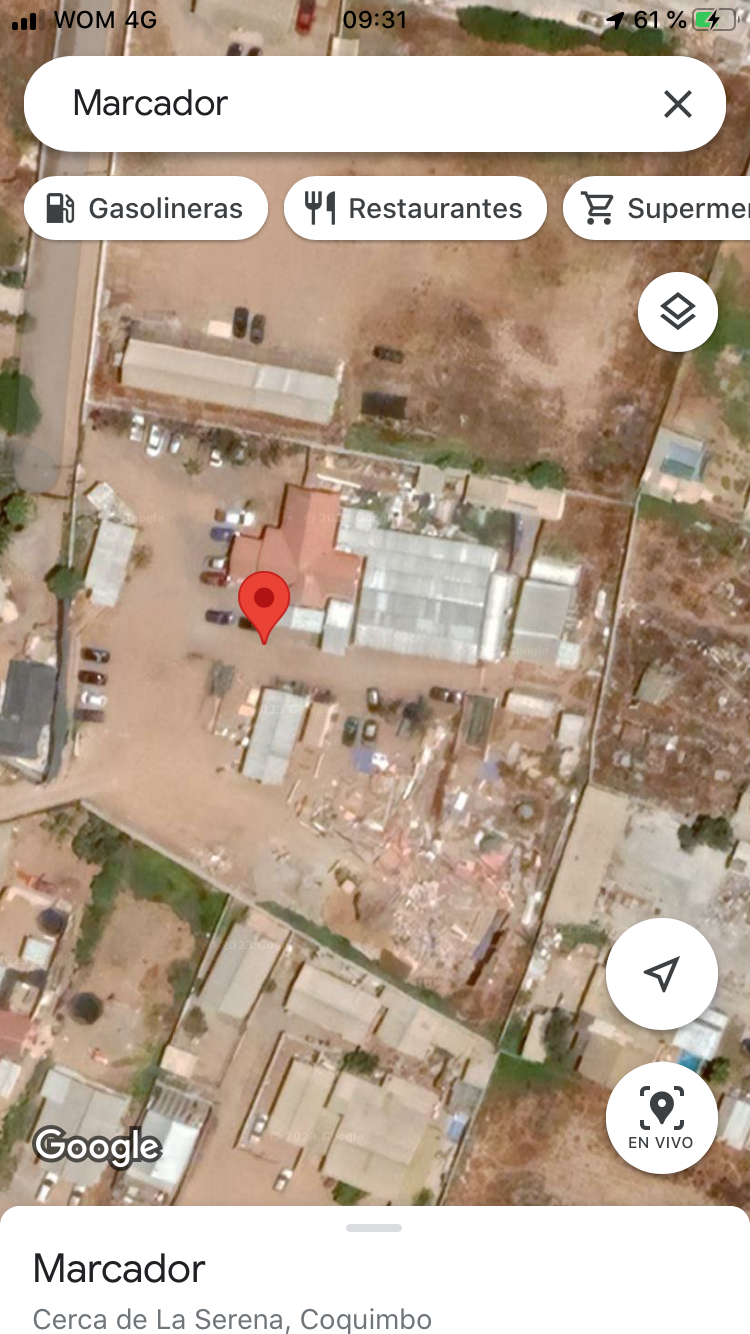The image size is (750, 1334).
Task: Launch the En Vivo live view
Action: coord(661,1117)
